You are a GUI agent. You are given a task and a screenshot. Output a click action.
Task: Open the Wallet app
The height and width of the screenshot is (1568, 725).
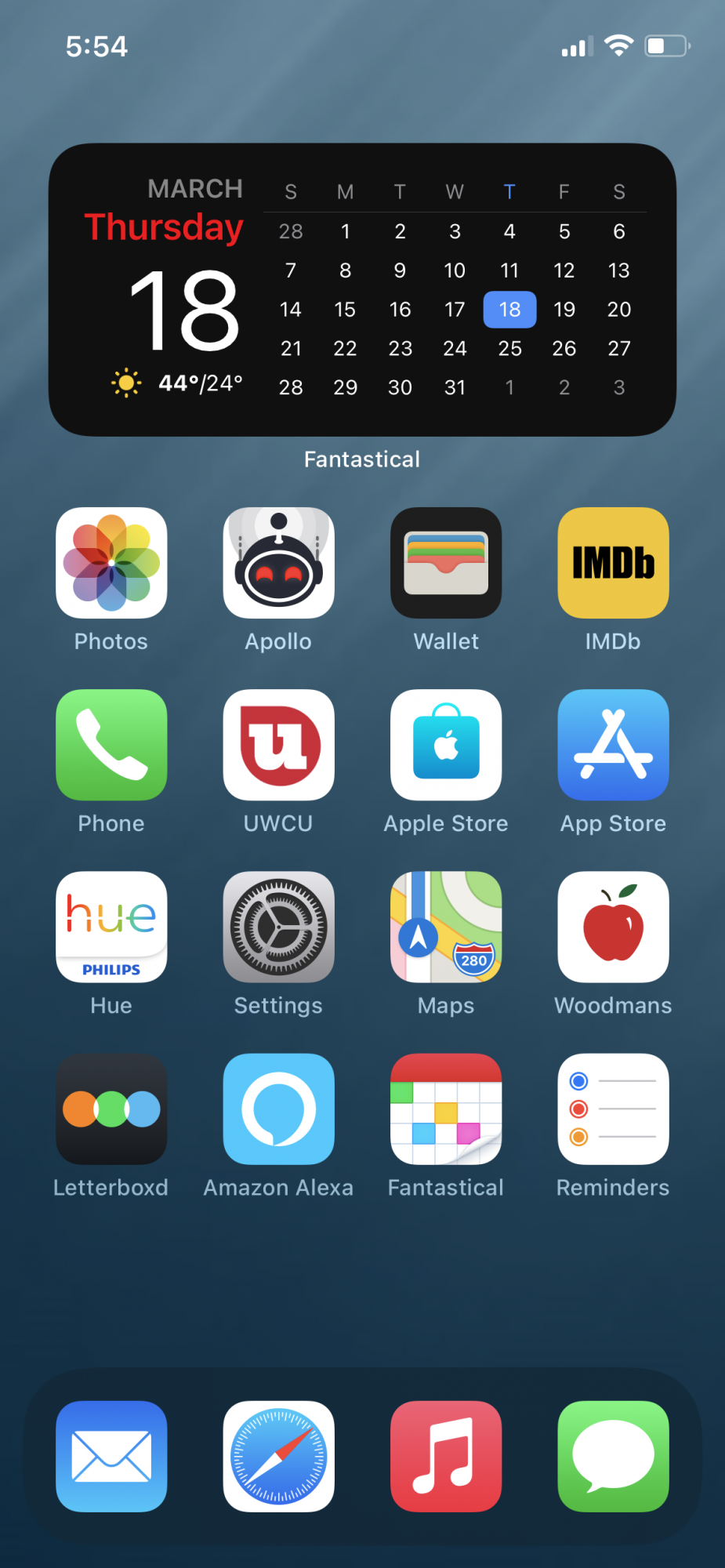[x=446, y=563]
